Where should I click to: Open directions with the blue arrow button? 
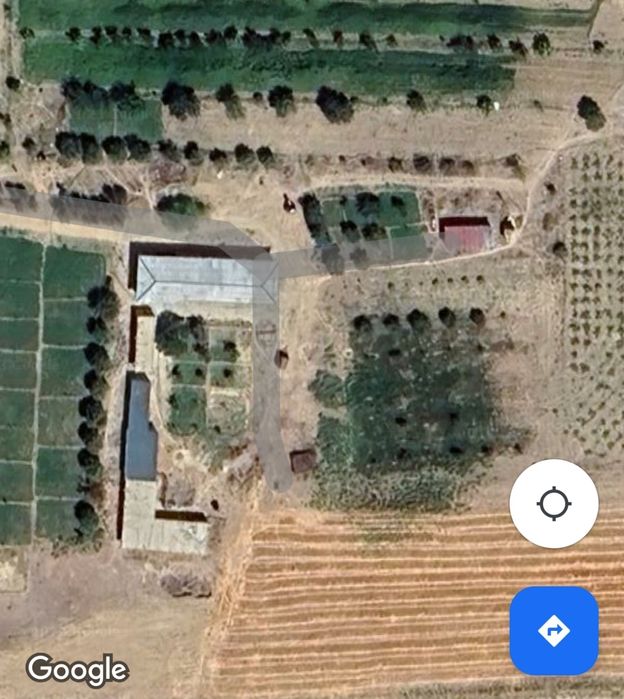click(x=554, y=630)
